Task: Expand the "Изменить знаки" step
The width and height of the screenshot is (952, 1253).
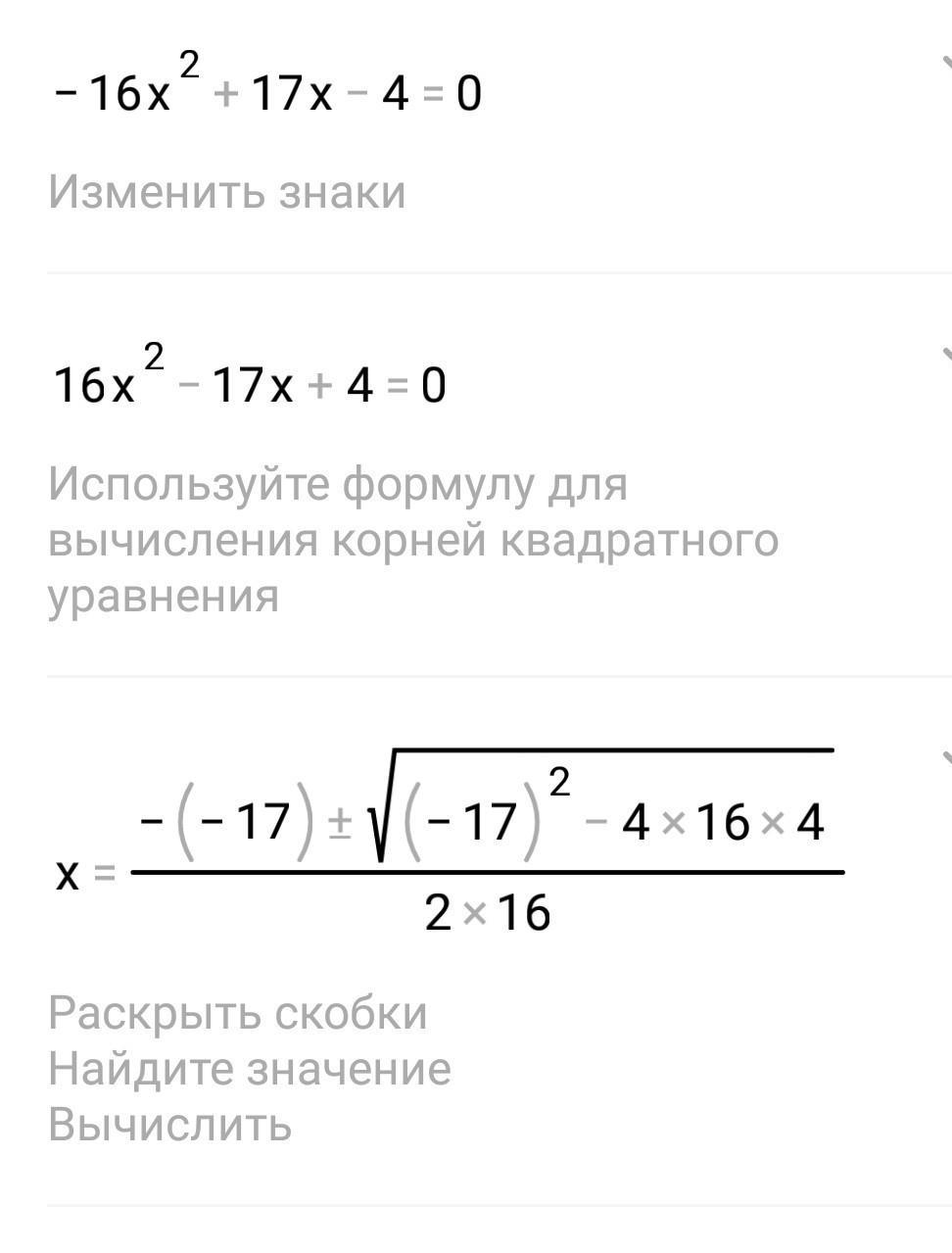Action: pos(944,65)
